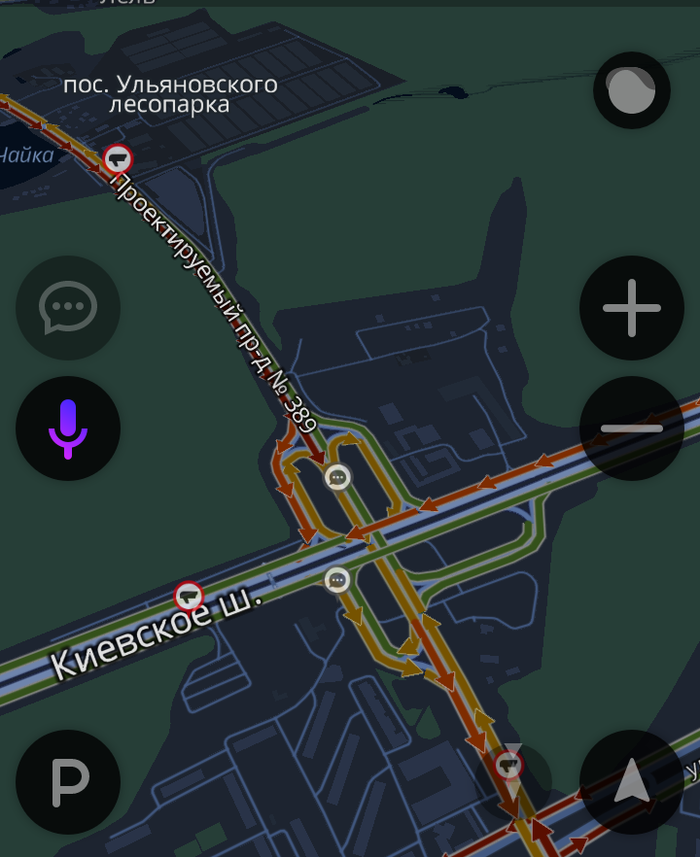Open the road chat speech bubble button
The image size is (700, 857).
(68, 308)
